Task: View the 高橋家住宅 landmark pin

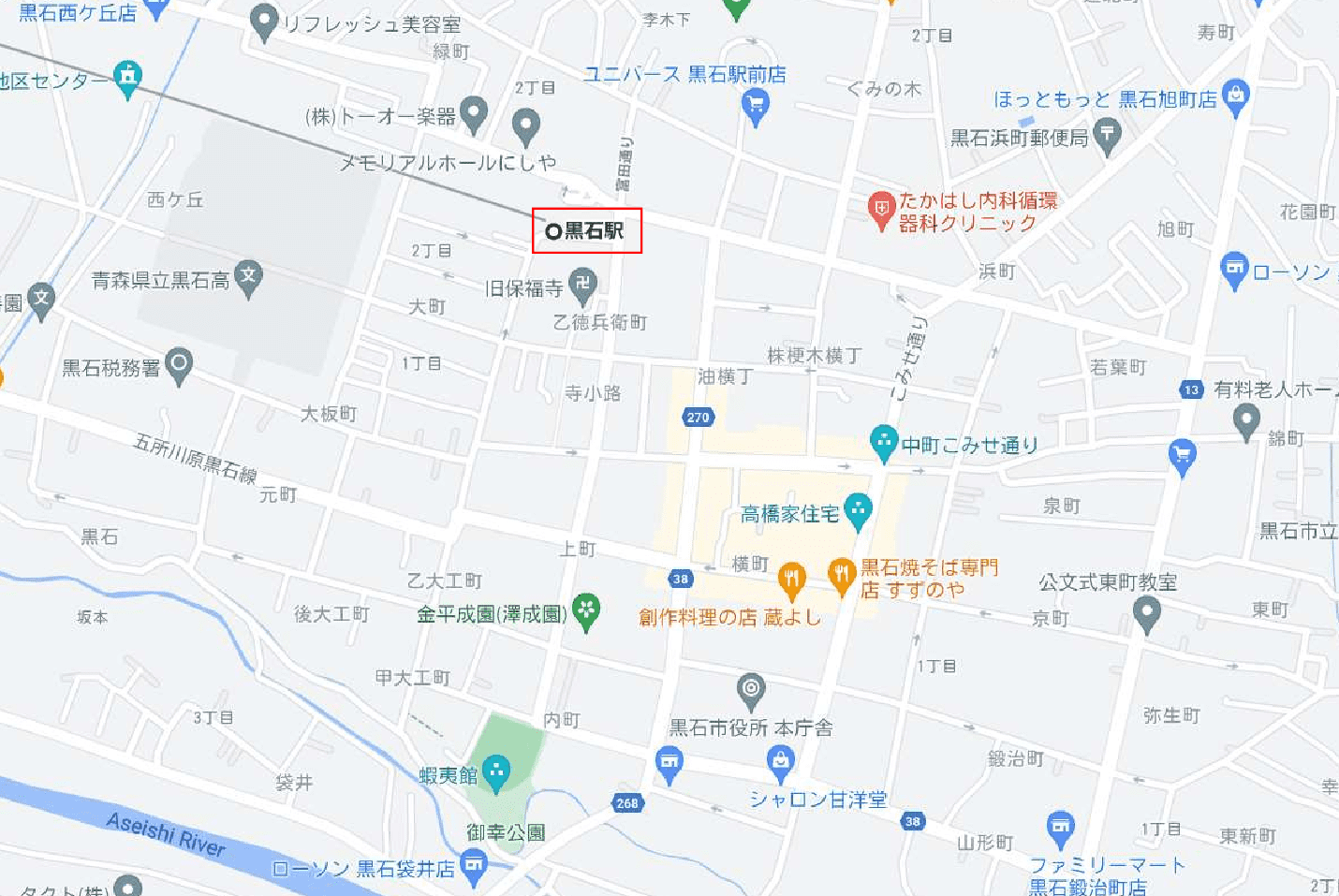Action: pos(858,510)
